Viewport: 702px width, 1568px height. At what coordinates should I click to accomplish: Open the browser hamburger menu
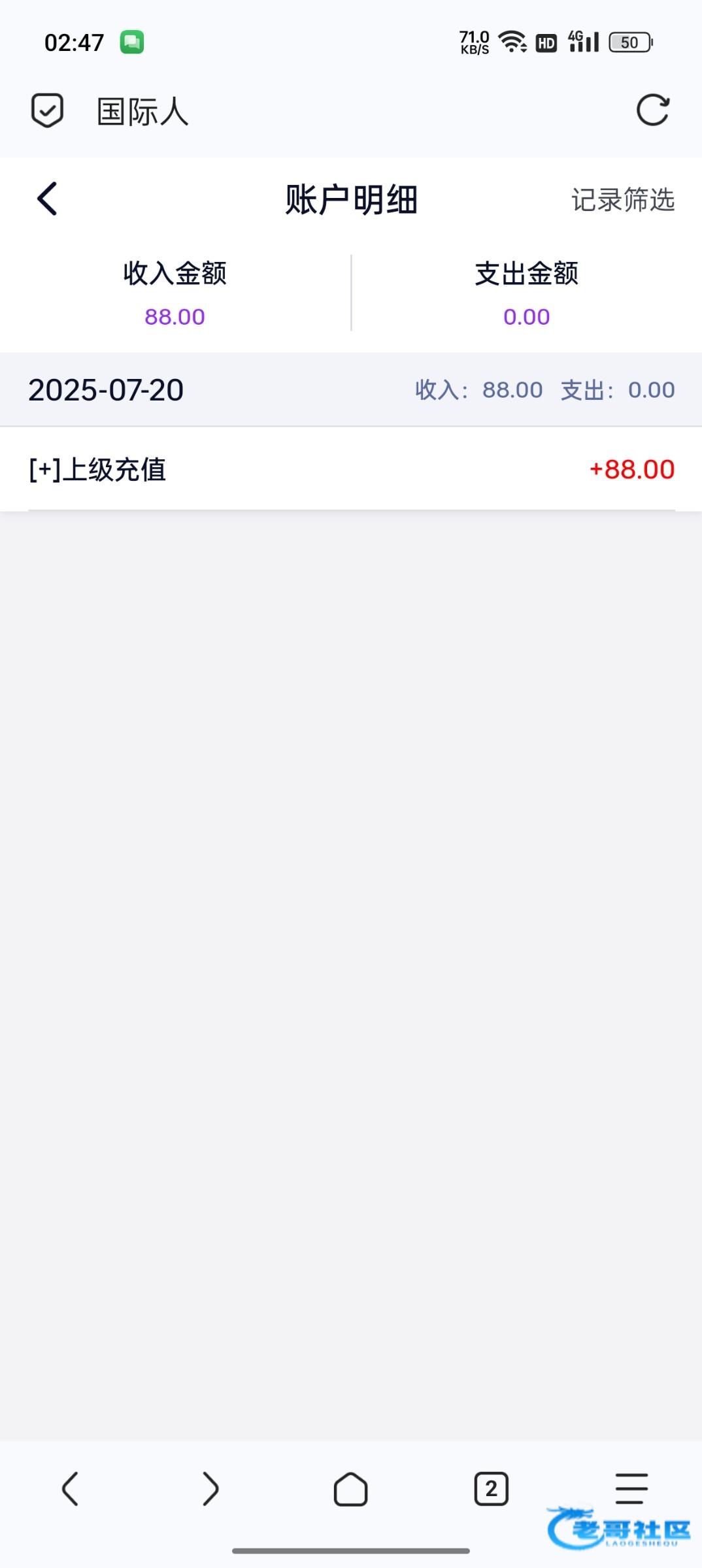pos(631,1488)
